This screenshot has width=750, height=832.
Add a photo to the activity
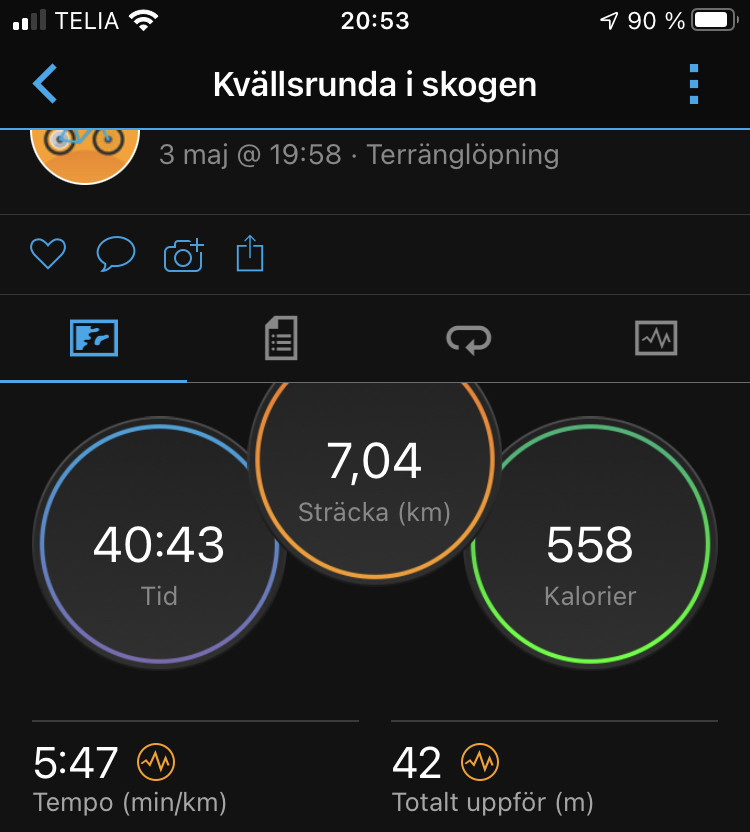pos(184,255)
